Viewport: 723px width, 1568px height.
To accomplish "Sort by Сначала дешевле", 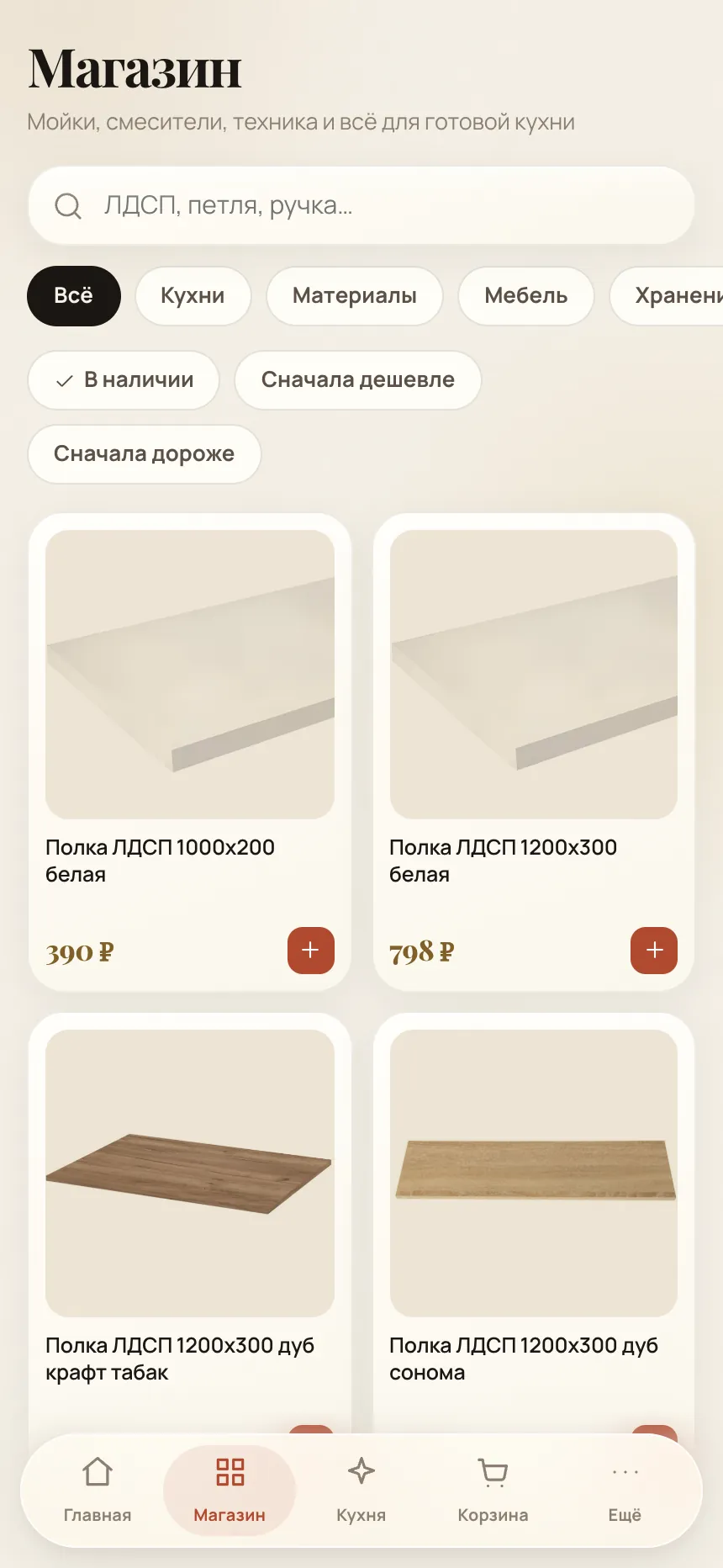I will point(358,380).
